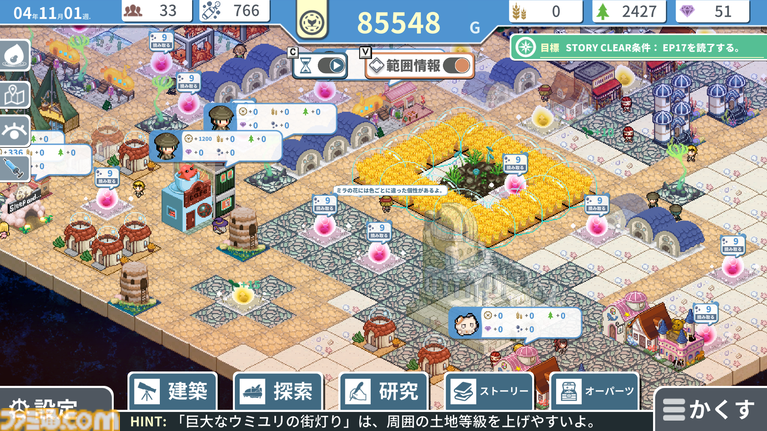Toggle the 範囲情報 range info switch
The height and width of the screenshot is (431, 767).
(418, 67)
